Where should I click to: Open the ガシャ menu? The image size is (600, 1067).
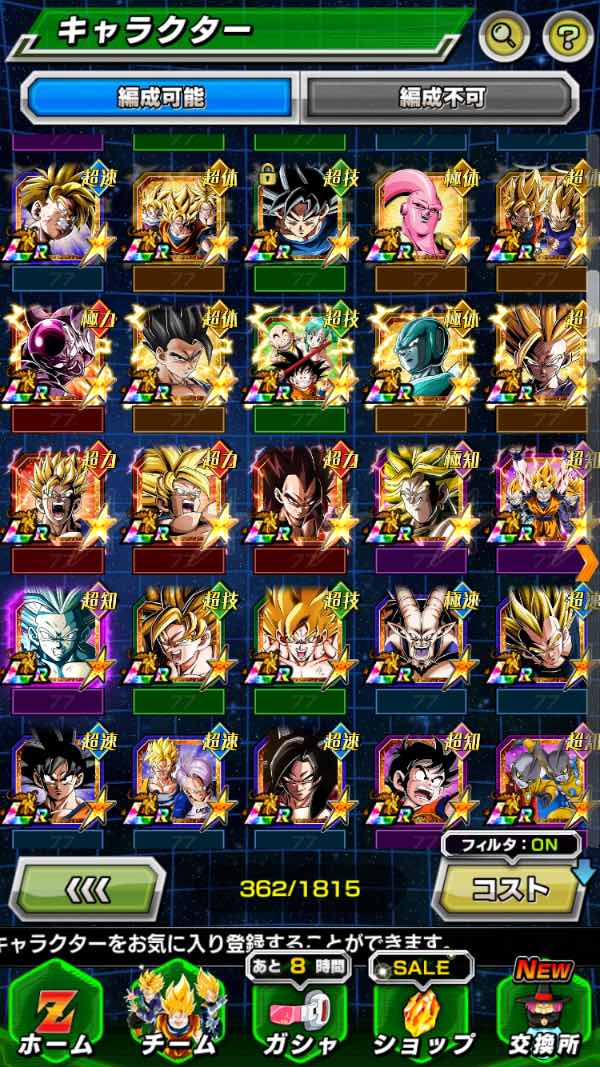299,1010
